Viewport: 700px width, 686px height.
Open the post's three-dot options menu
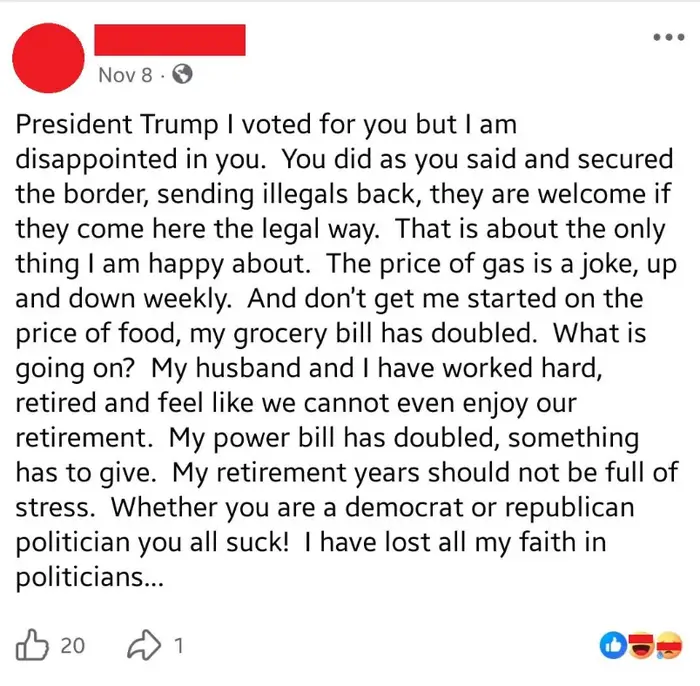pos(667,37)
